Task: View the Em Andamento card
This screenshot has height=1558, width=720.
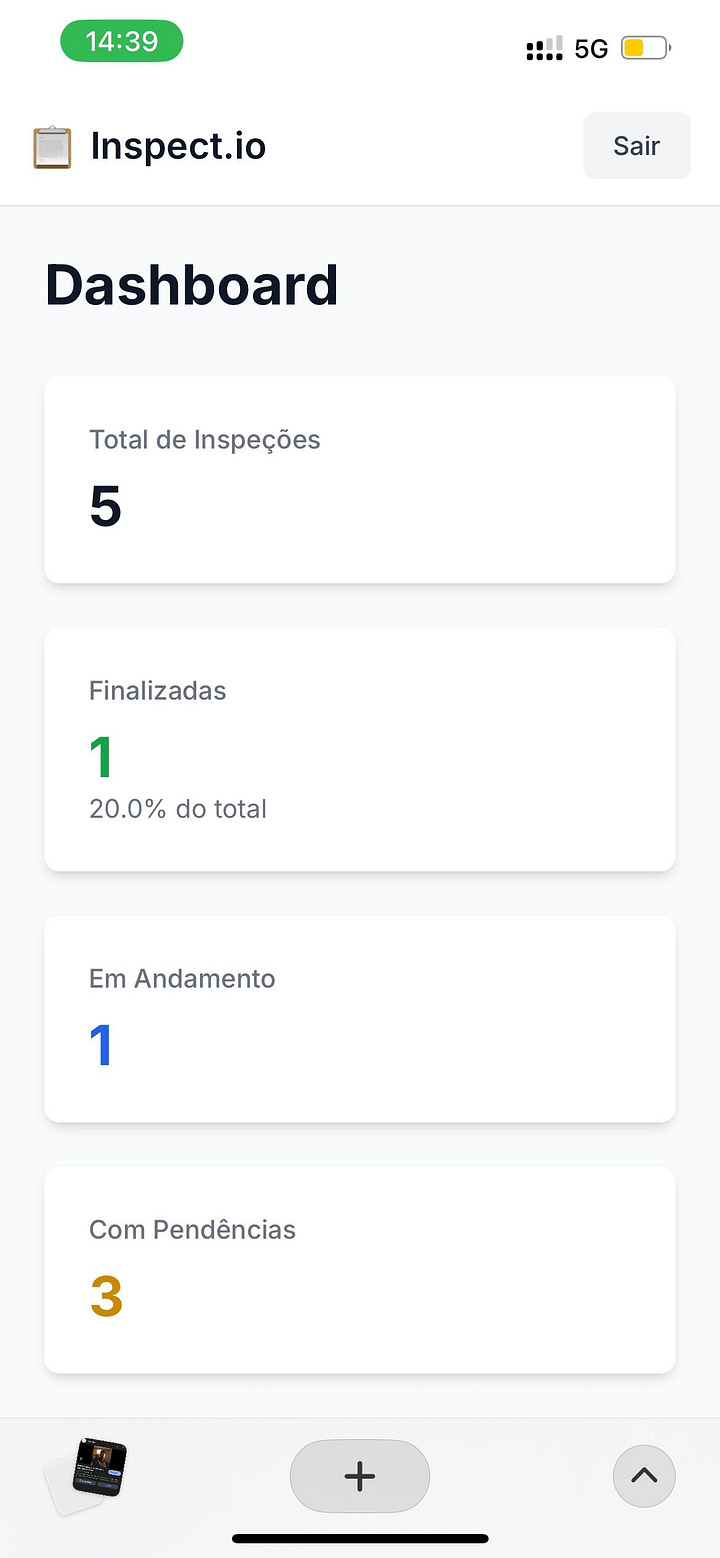Action: pos(360,1018)
